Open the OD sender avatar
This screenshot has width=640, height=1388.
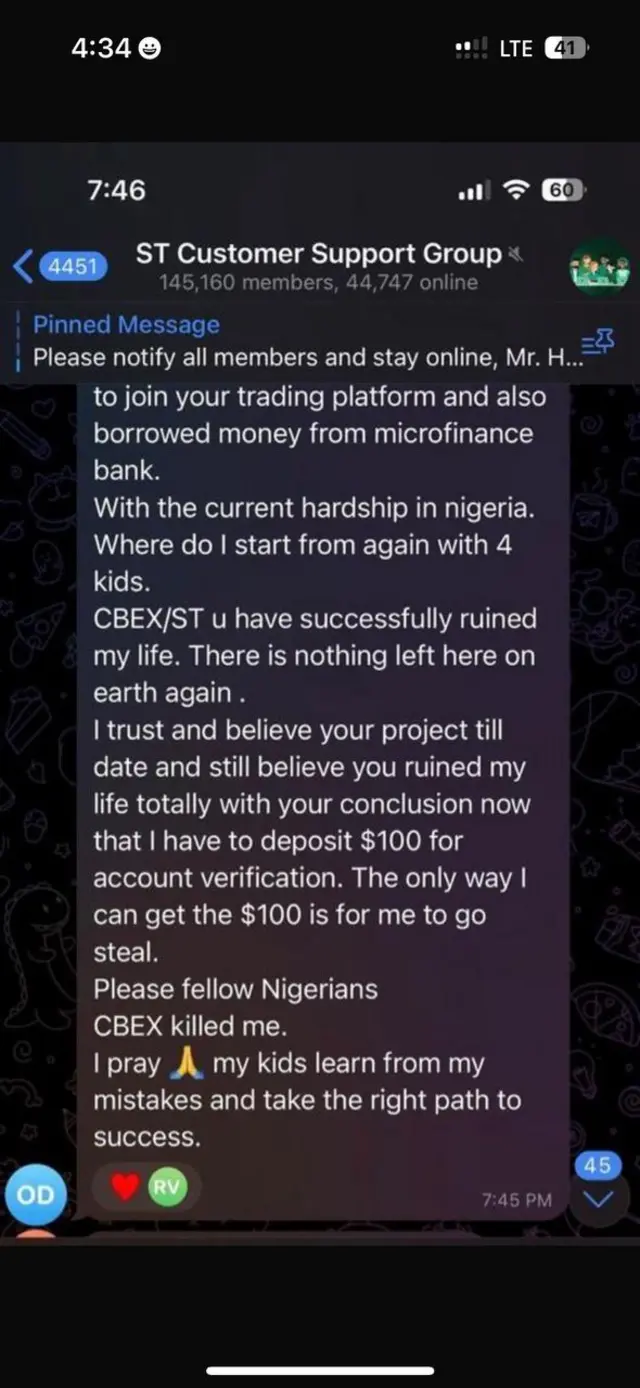[35, 1194]
